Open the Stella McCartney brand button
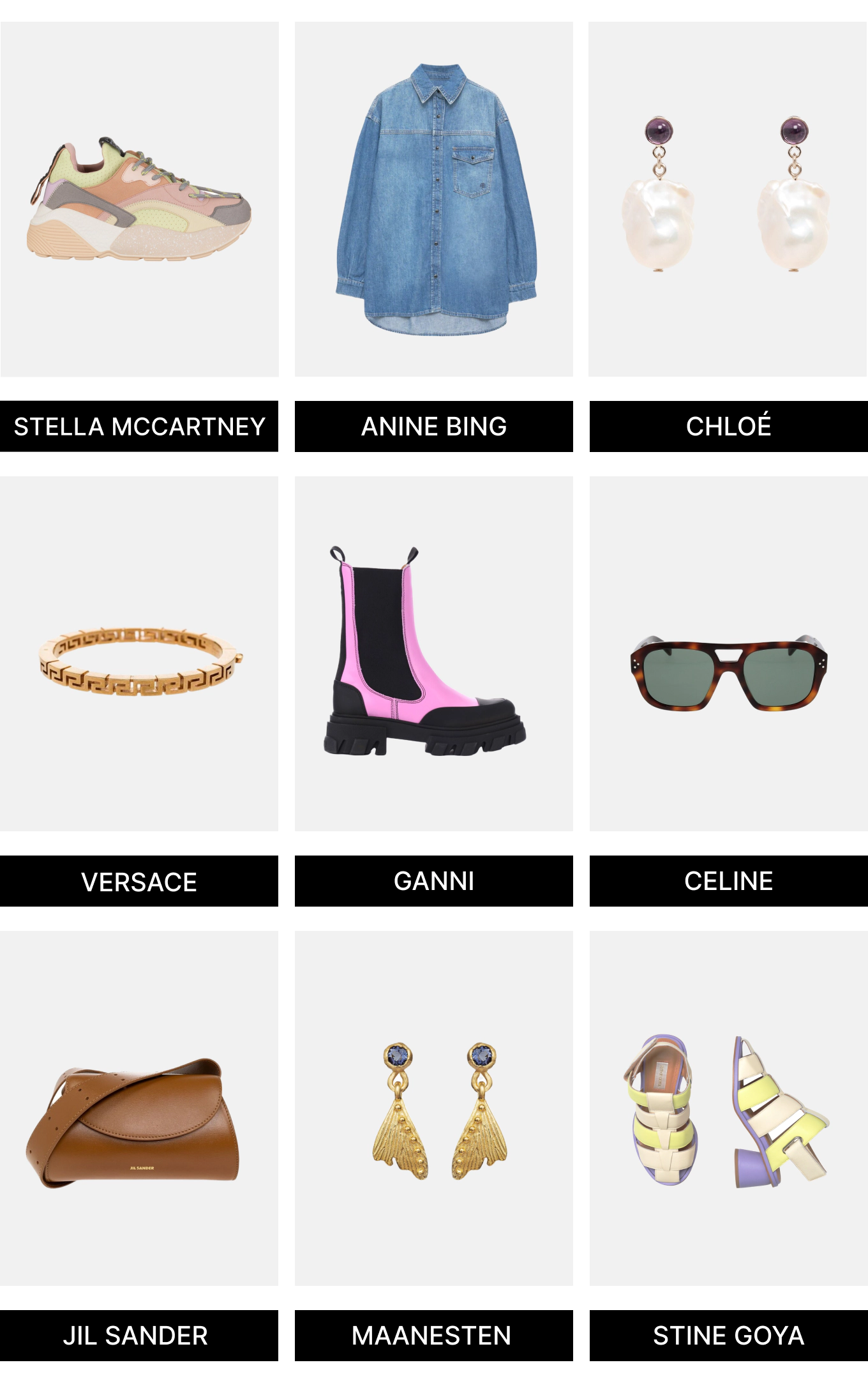Image resolution: width=868 pixels, height=1388 pixels. (139, 426)
